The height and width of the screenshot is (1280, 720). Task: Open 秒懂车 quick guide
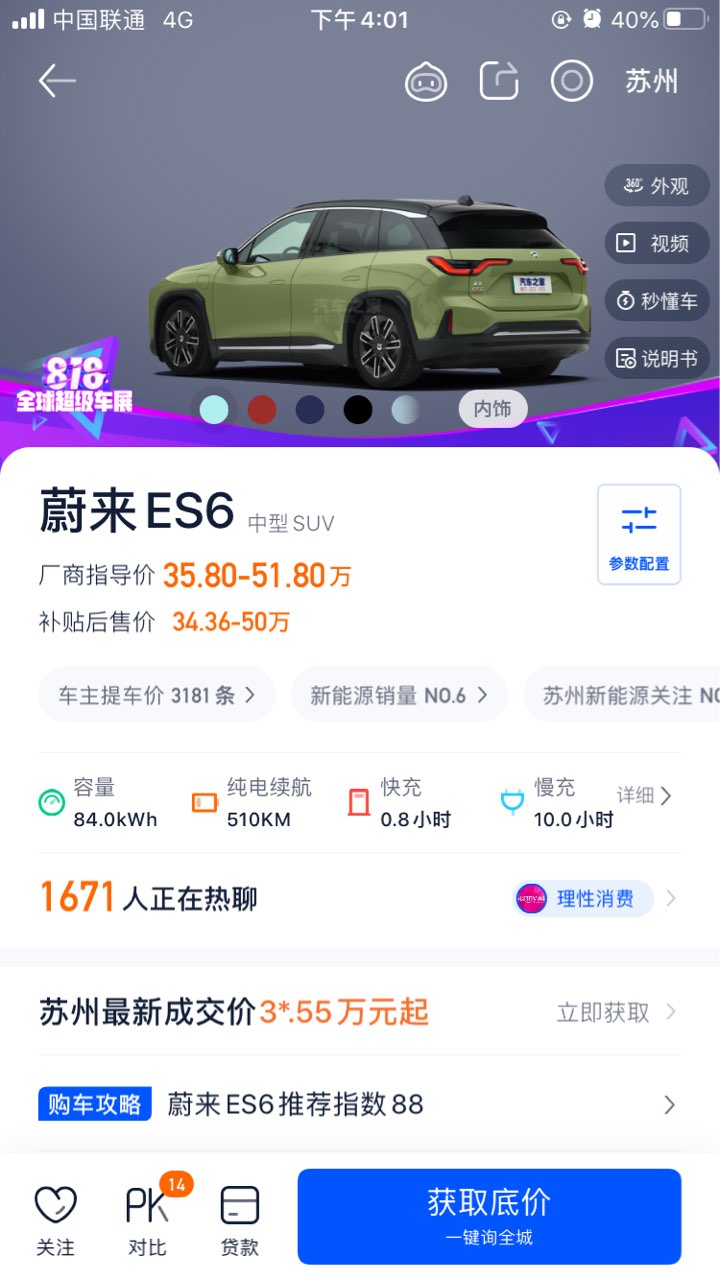(657, 300)
